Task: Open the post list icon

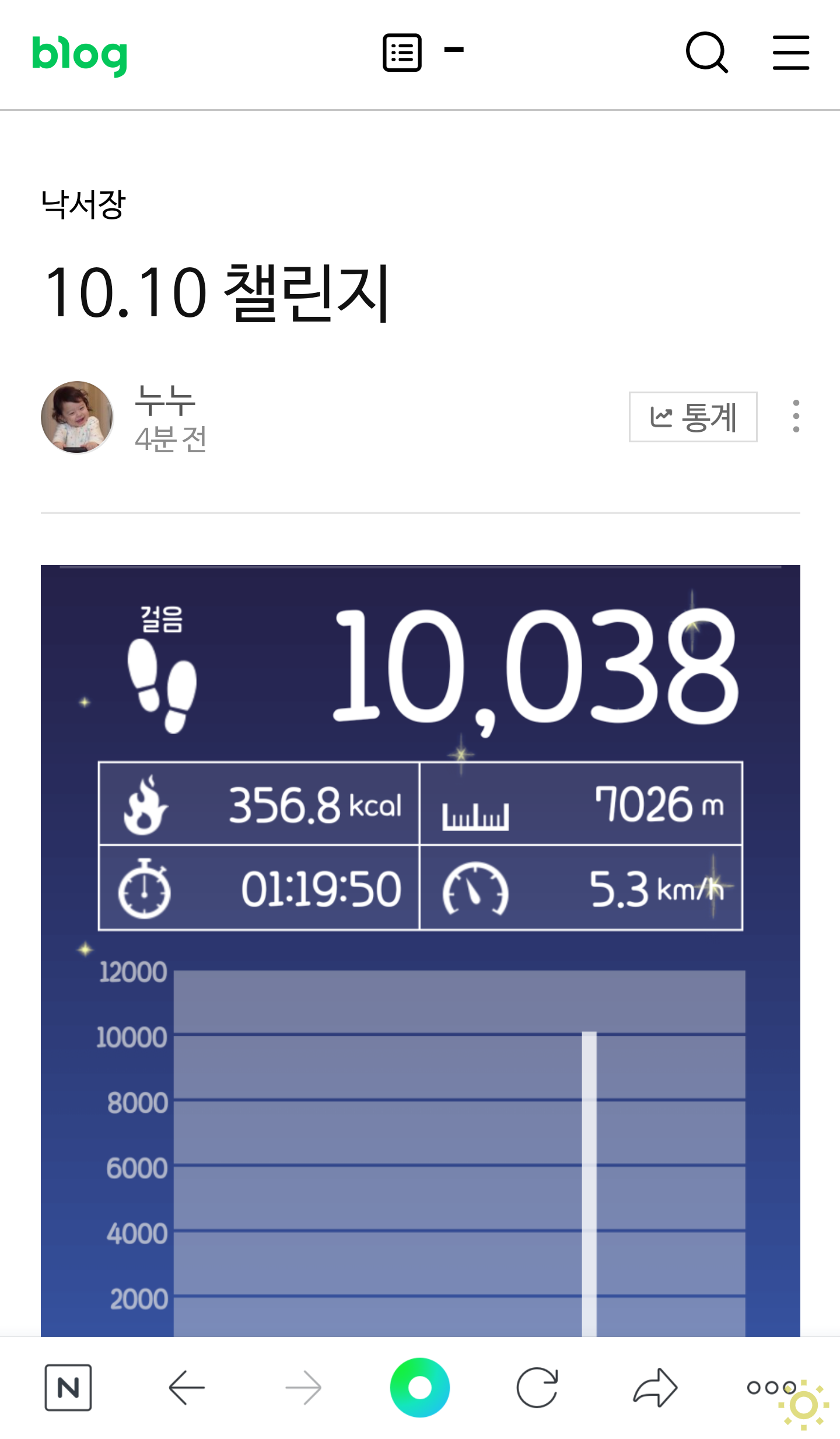Action: tap(402, 53)
